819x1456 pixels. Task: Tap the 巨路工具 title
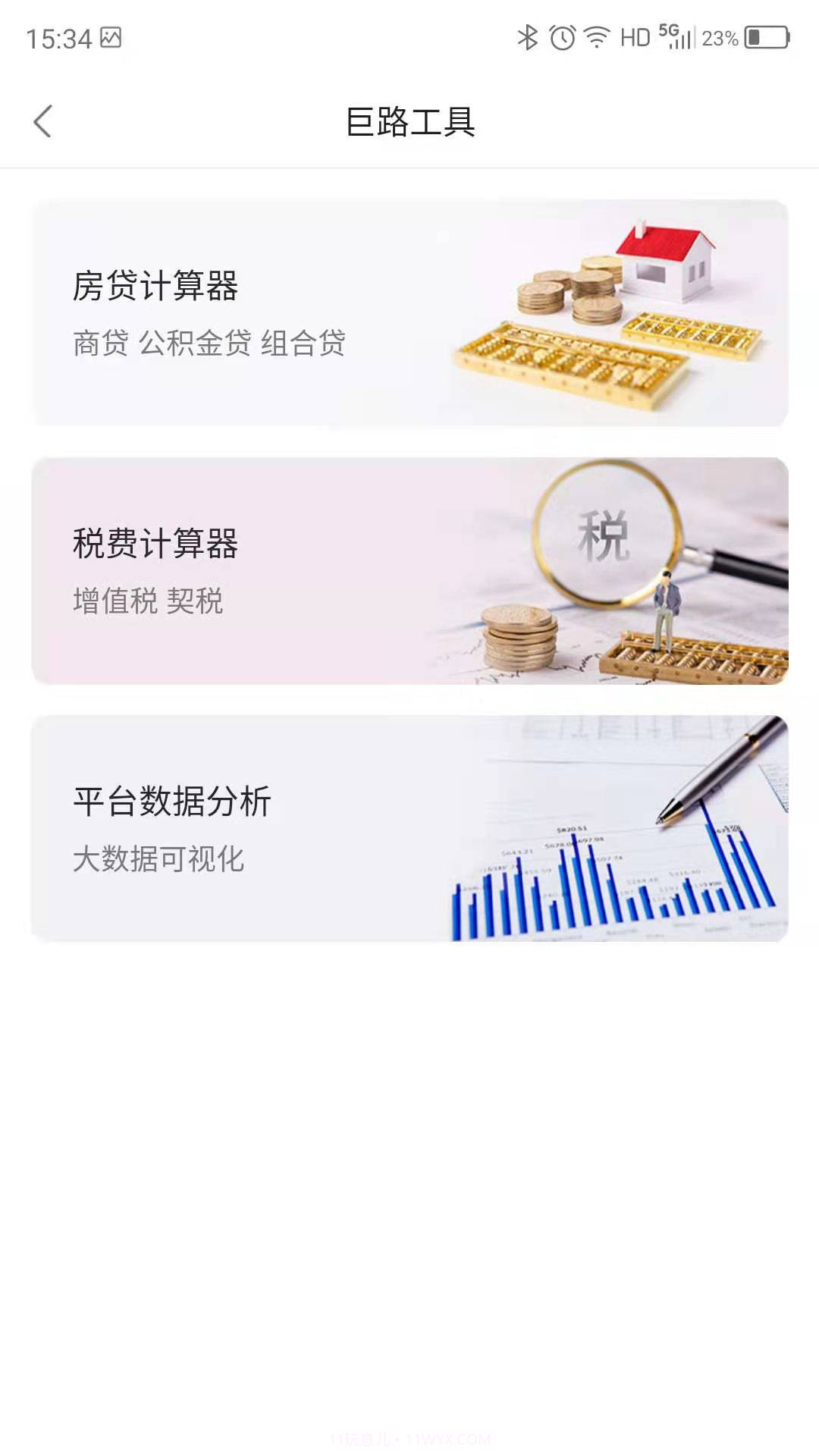click(x=409, y=121)
